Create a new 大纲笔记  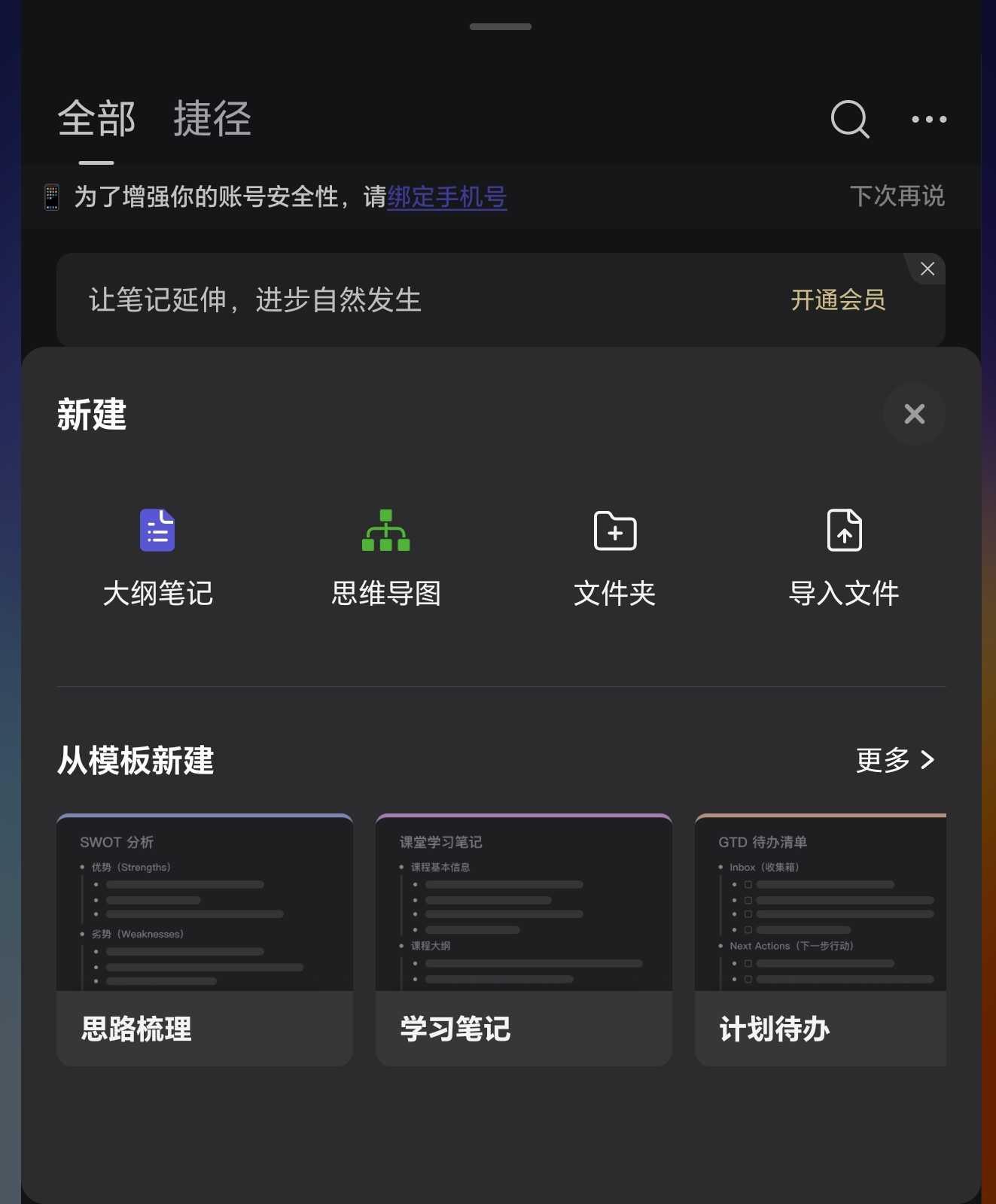[x=157, y=557]
